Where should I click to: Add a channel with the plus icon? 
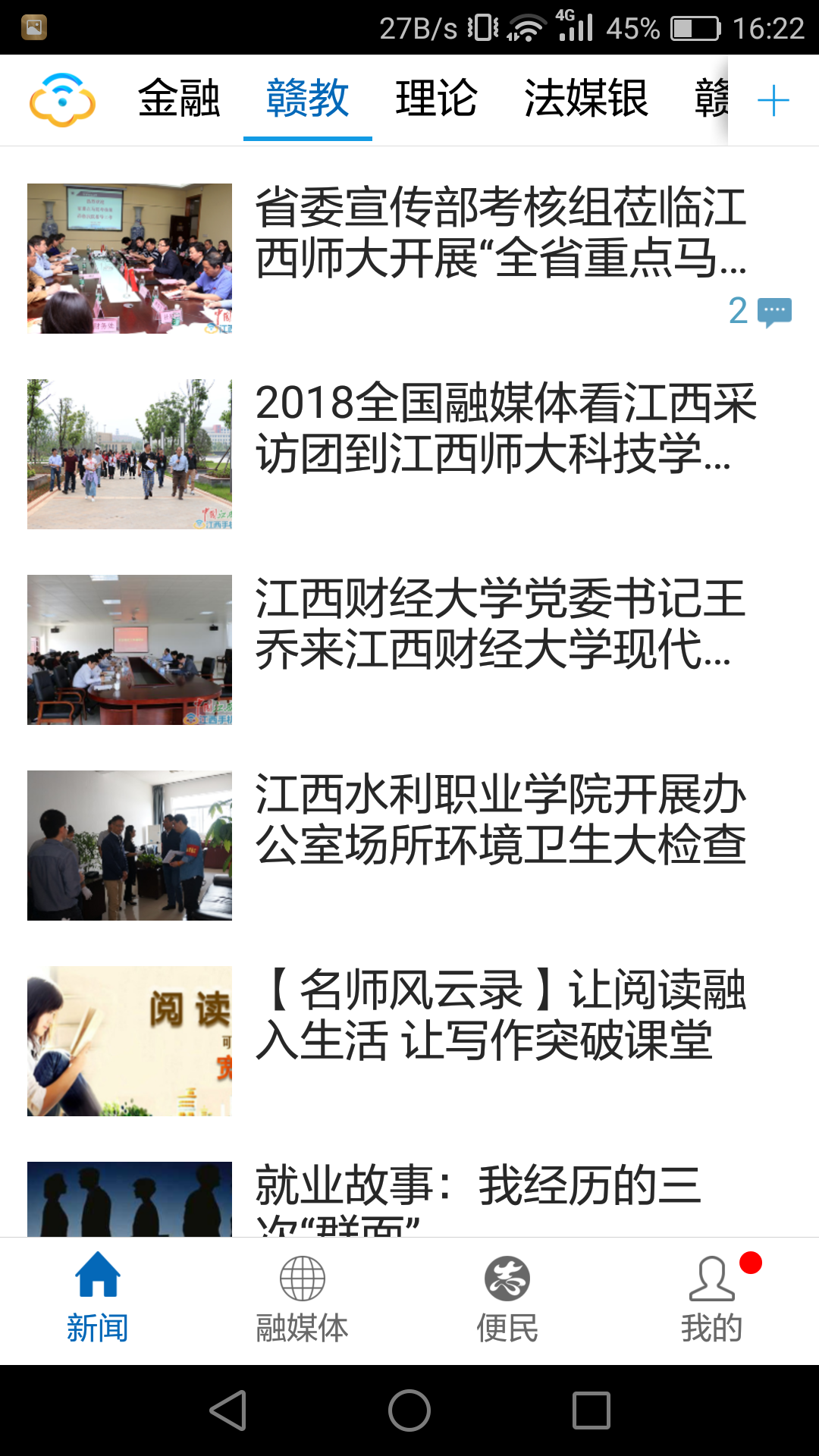pos(773,100)
